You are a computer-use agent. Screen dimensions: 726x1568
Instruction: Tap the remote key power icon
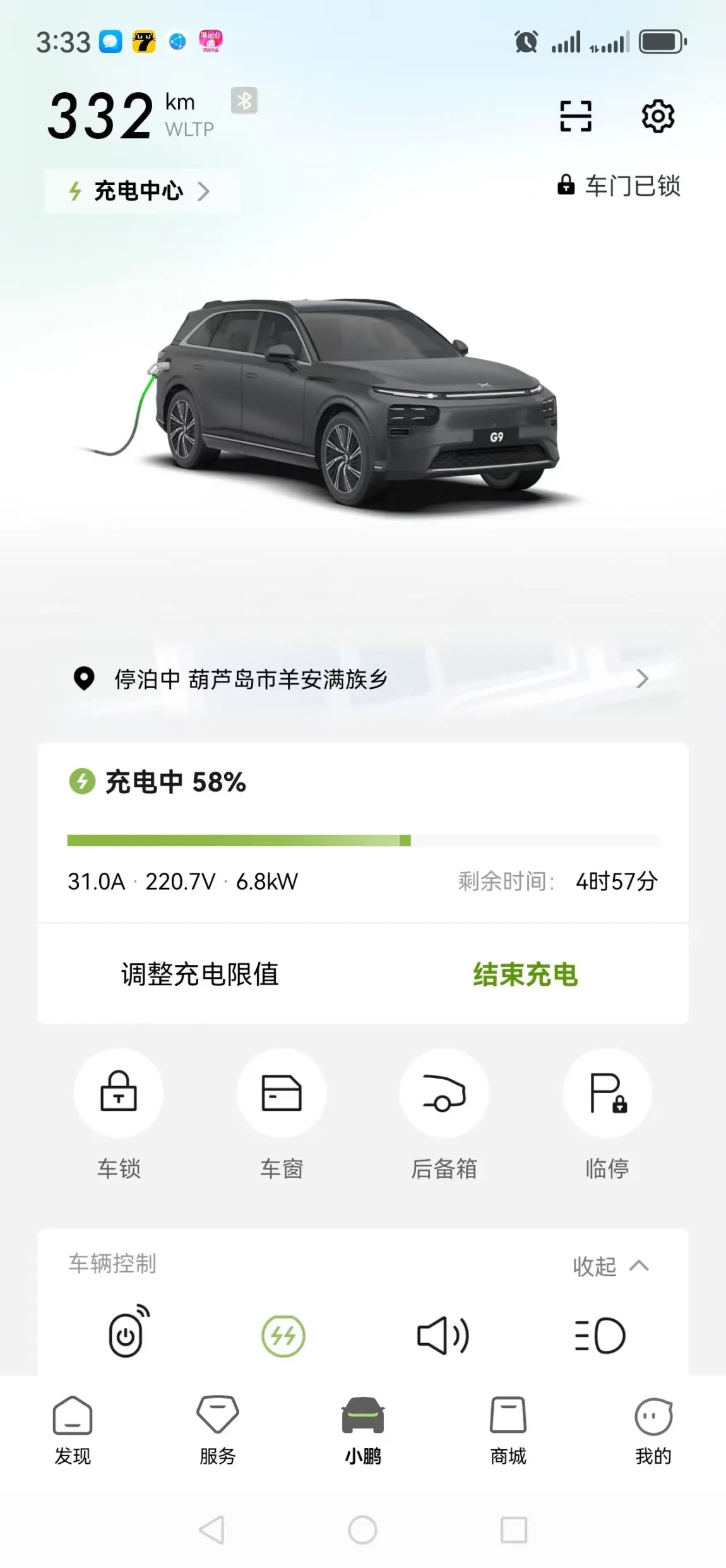point(128,1331)
